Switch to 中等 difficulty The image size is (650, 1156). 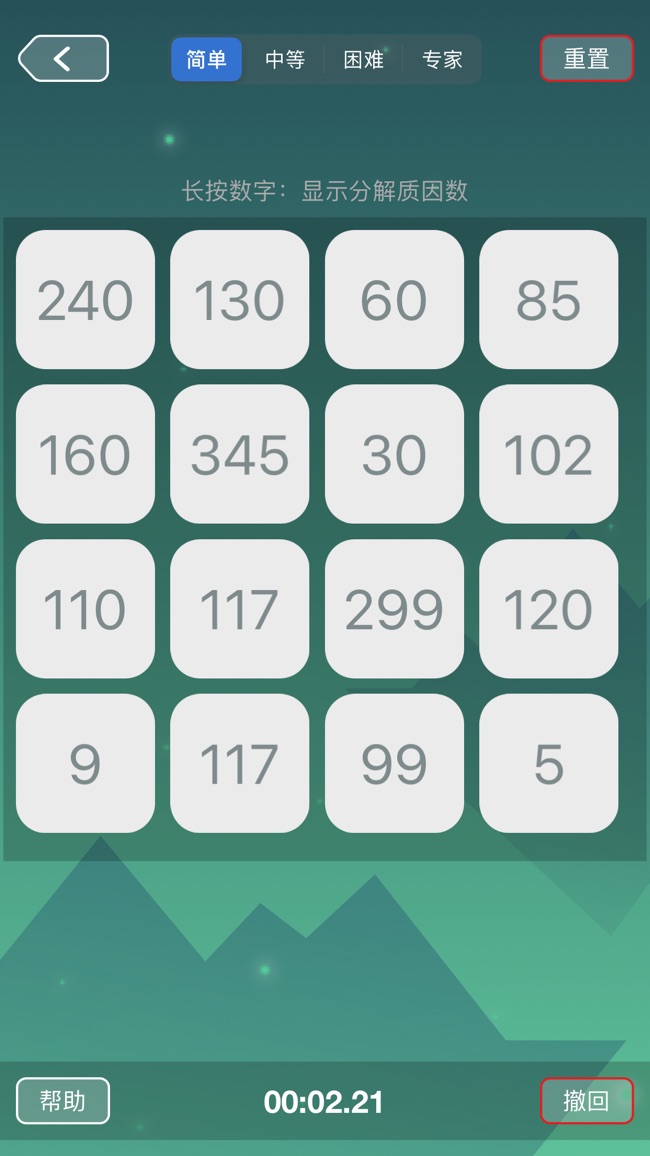pyautogui.click(x=285, y=60)
